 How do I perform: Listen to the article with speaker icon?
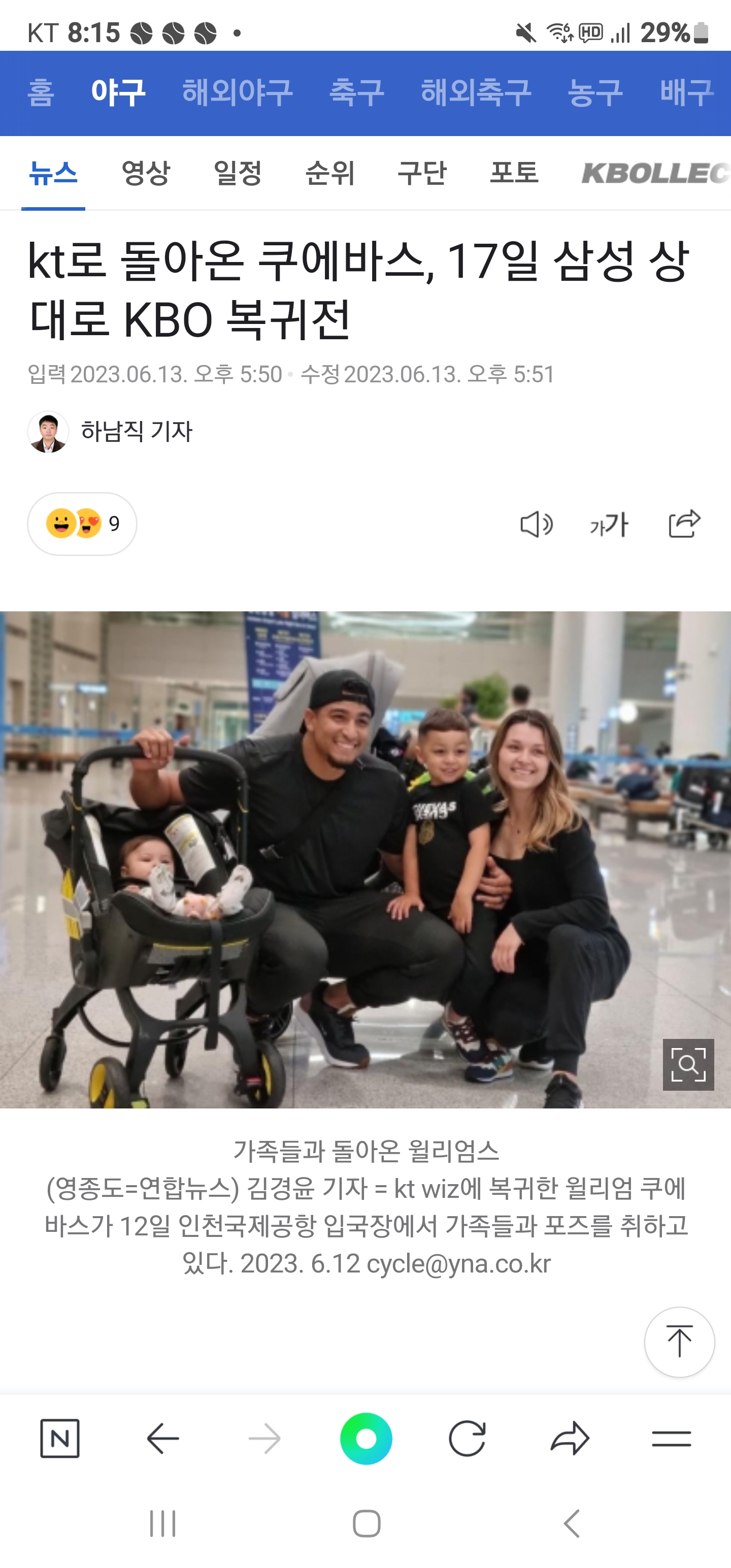[x=536, y=524]
